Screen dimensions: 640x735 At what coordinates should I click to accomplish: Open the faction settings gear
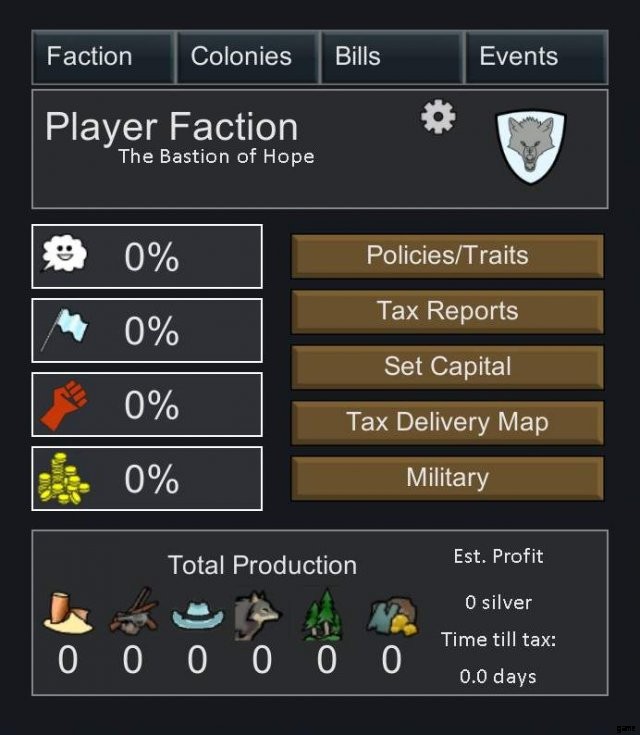438,118
